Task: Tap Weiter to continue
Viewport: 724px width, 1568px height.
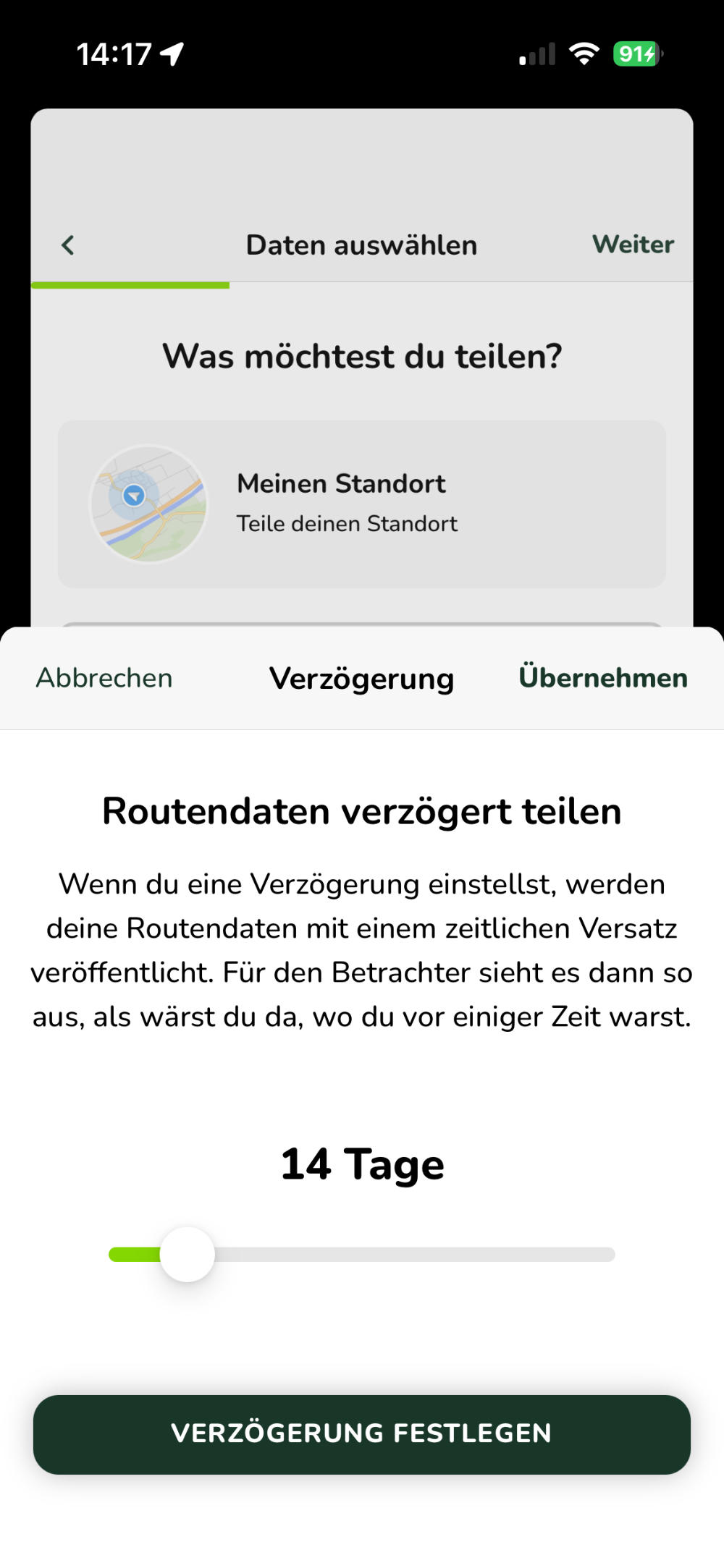Action: (633, 245)
